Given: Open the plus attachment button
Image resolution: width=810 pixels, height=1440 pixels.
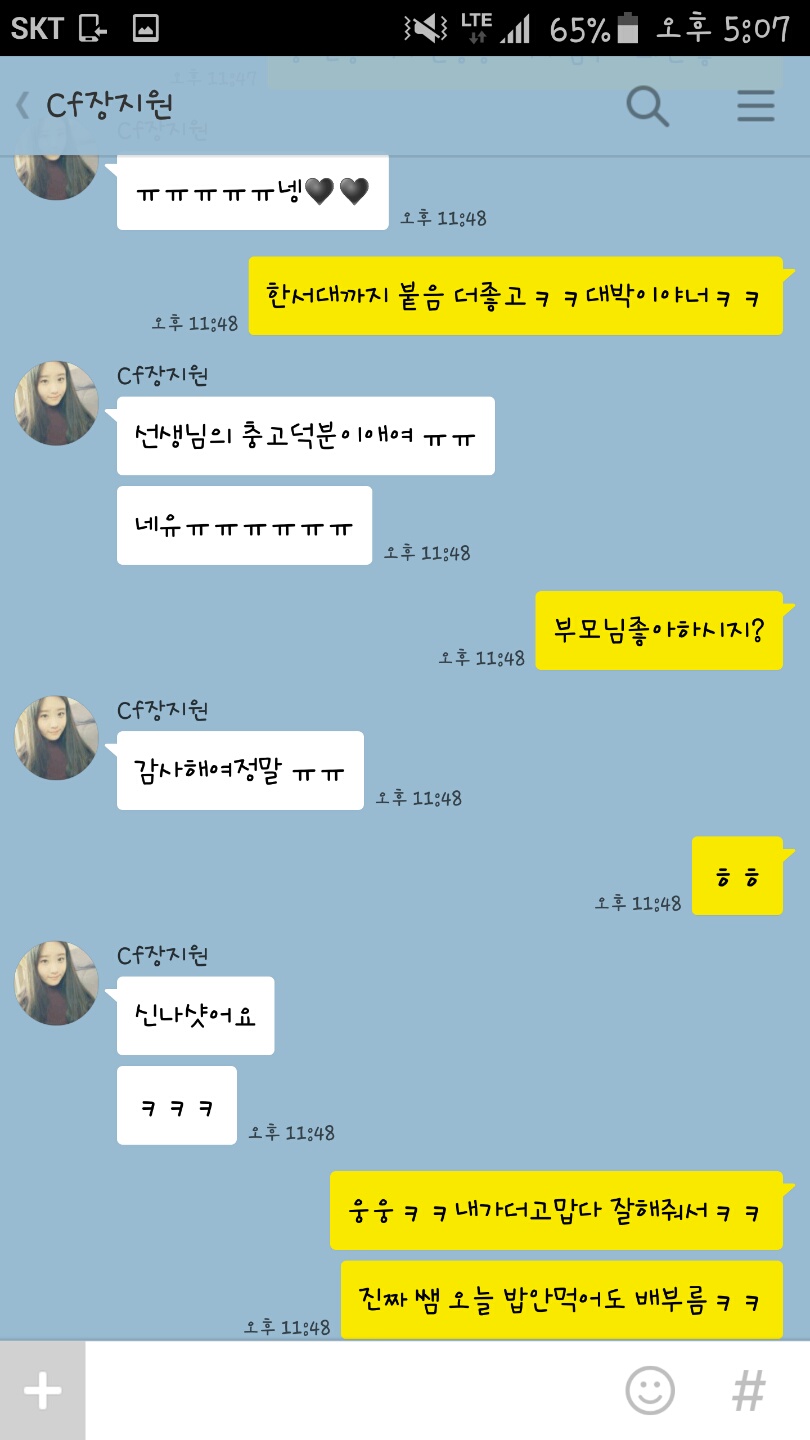Looking at the screenshot, I should tap(42, 1390).
